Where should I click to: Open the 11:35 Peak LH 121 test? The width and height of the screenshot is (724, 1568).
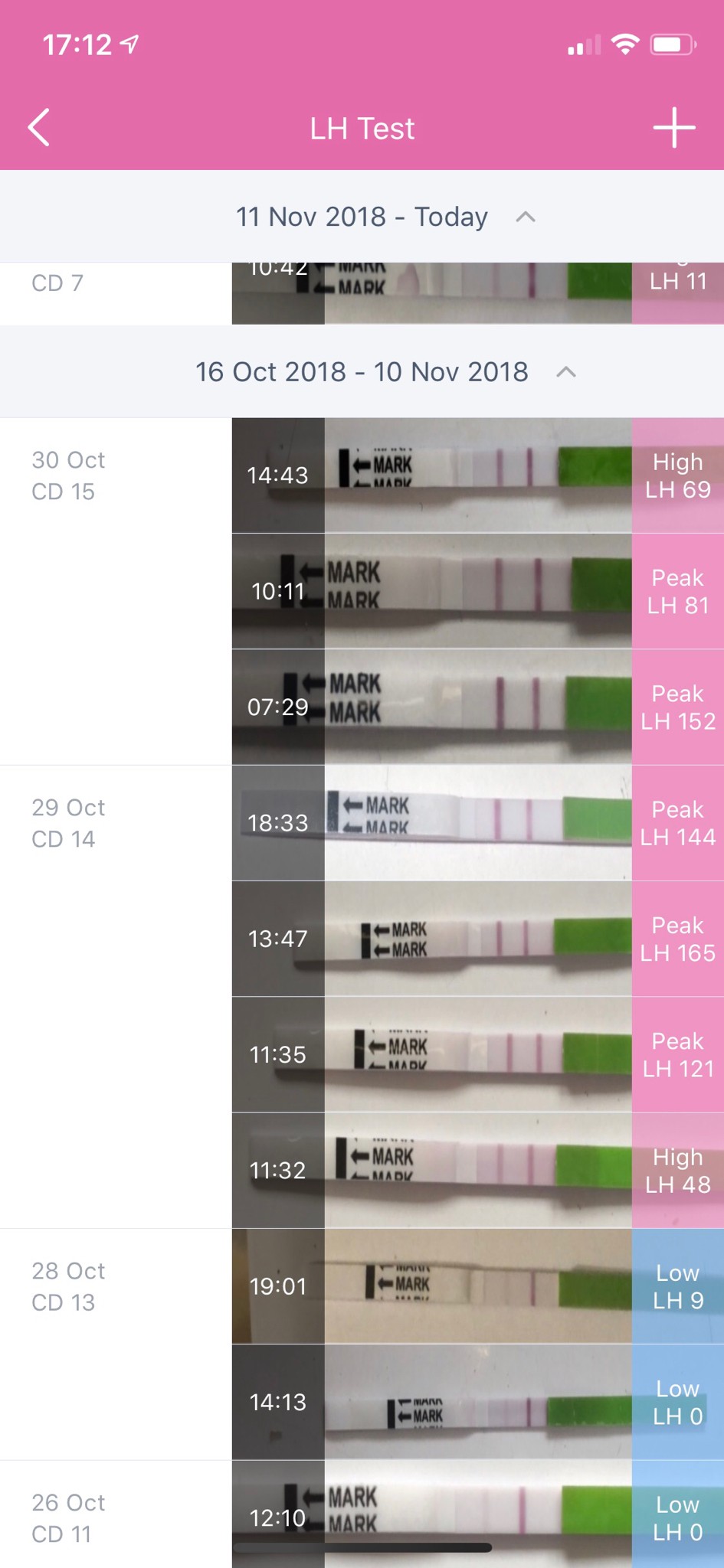tap(478, 1054)
